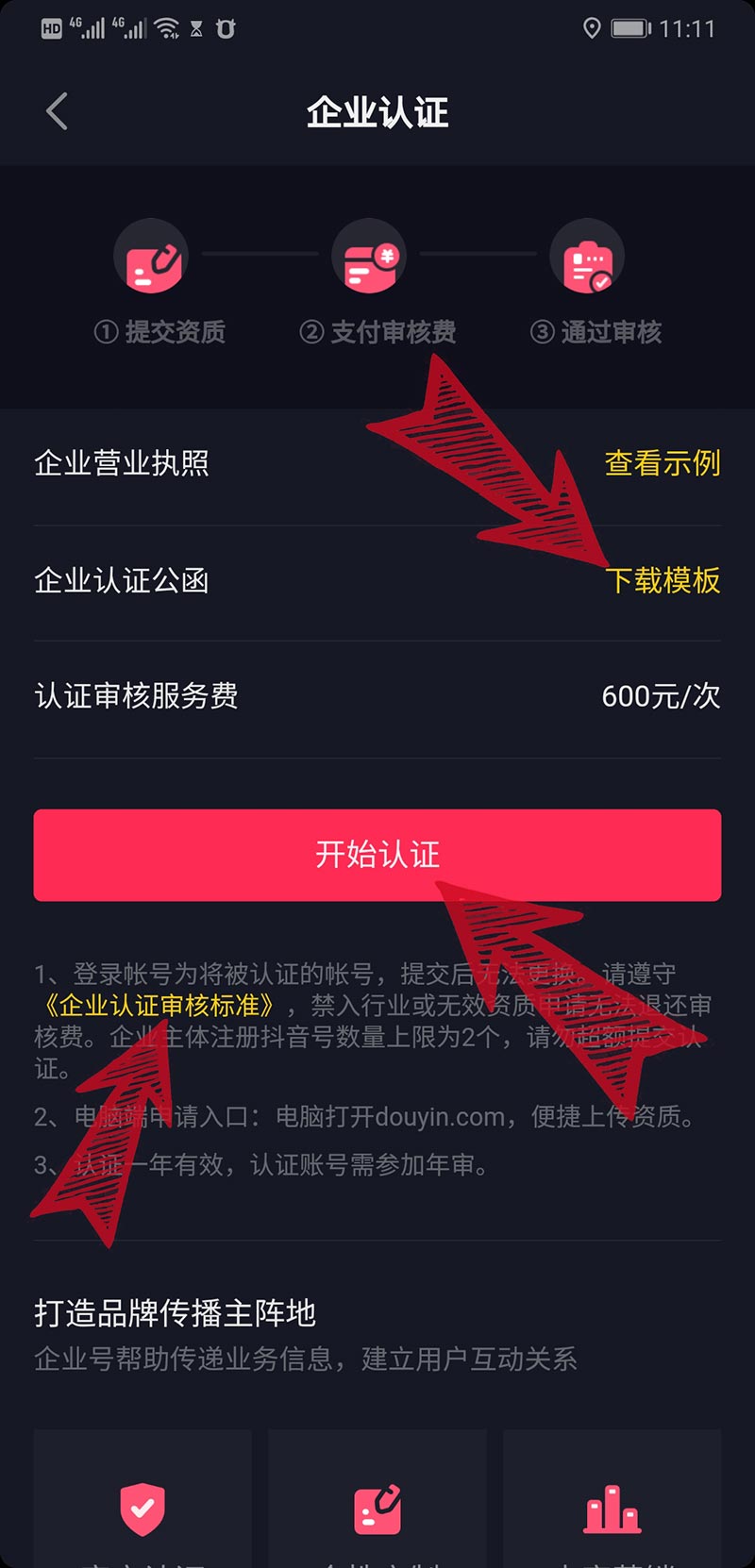Go back from 企业认证 page
Screen dimensions: 755x1568
(58, 112)
